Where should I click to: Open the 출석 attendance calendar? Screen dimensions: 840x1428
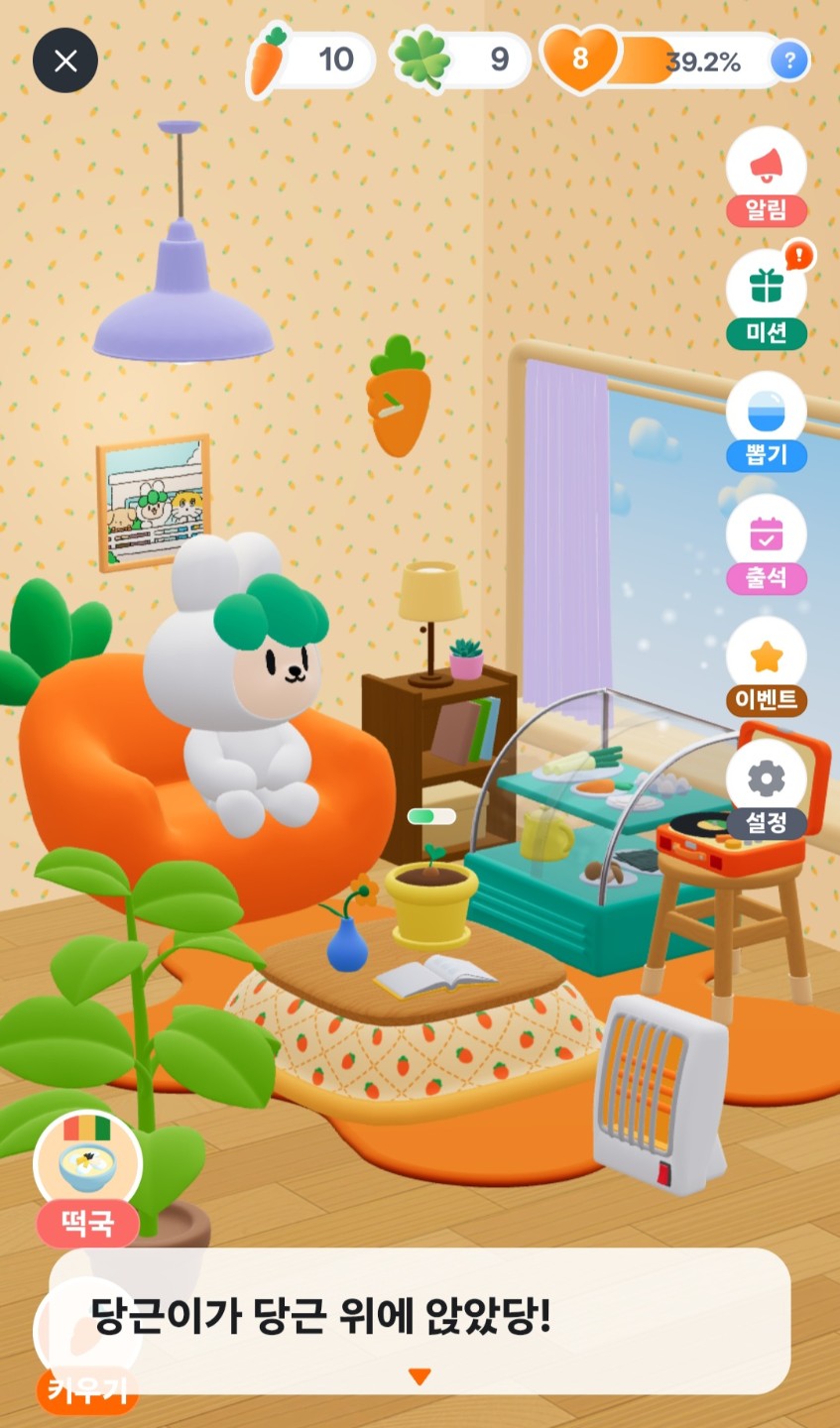click(x=766, y=544)
